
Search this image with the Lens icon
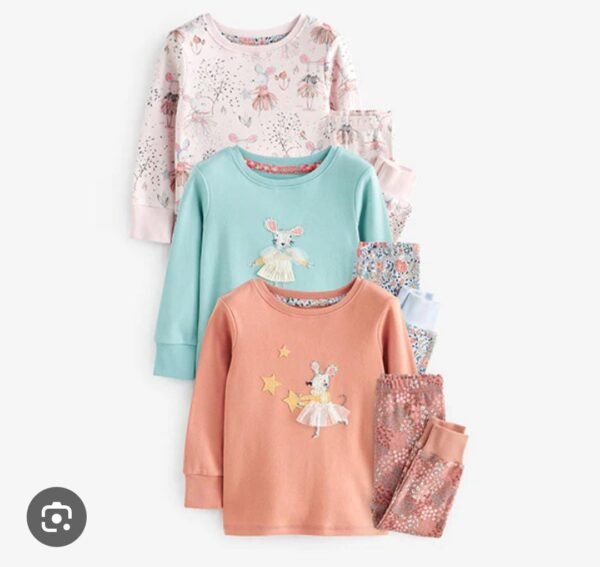(56, 516)
